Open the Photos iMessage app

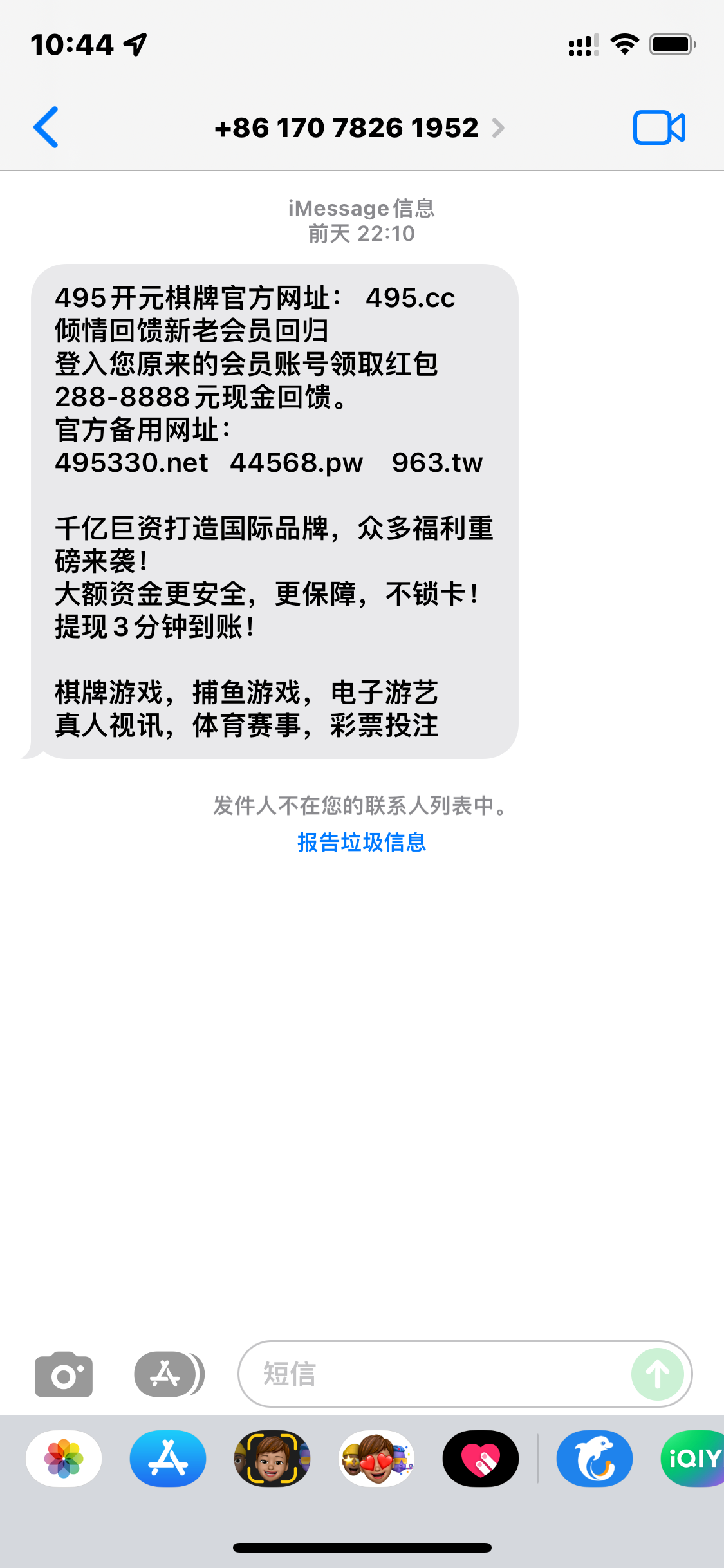pos(64,1458)
